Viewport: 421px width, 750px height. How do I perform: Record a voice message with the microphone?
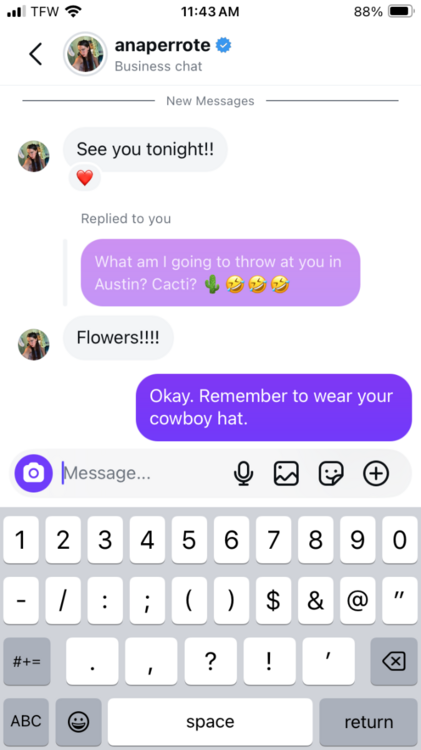(x=244, y=473)
